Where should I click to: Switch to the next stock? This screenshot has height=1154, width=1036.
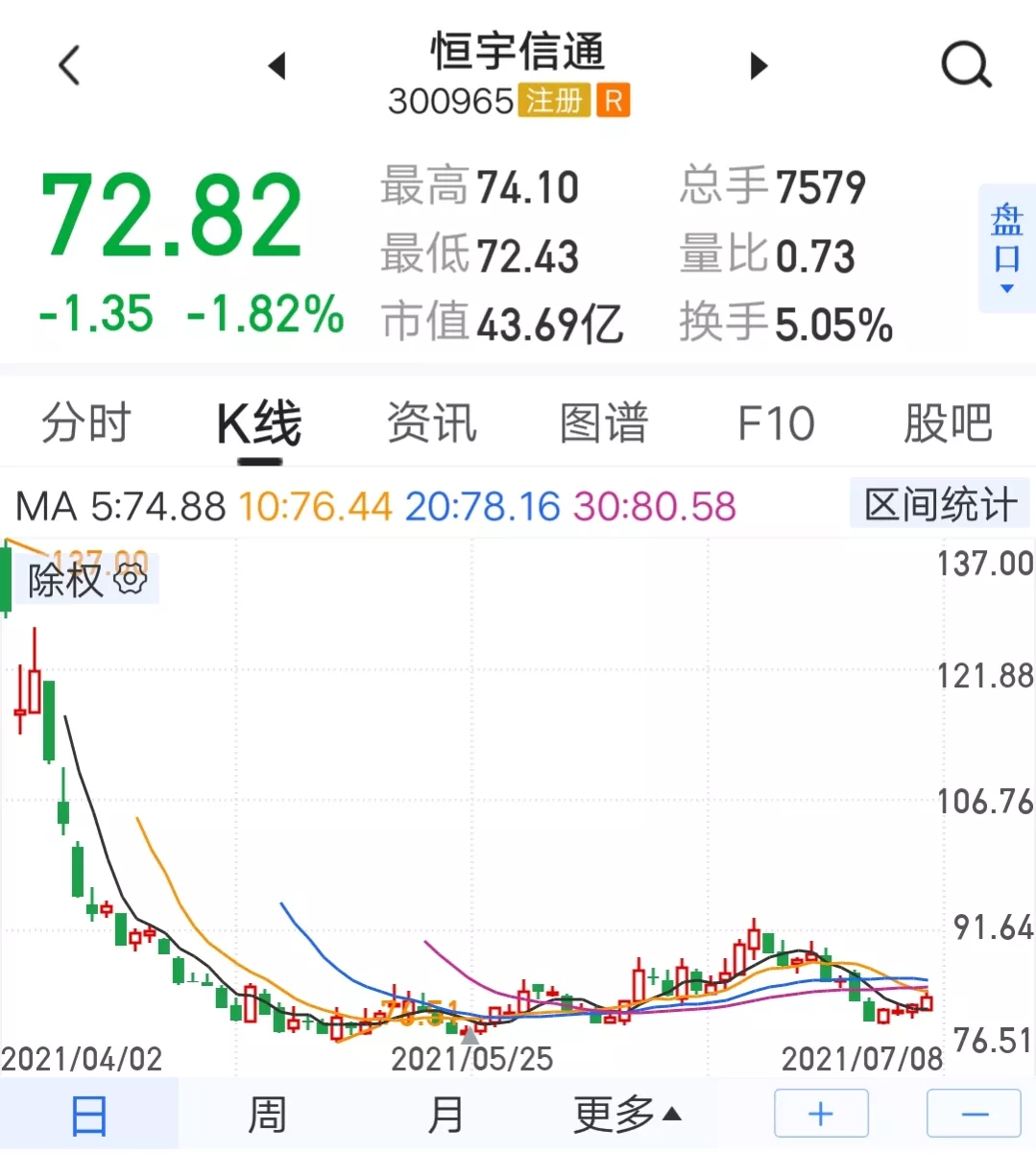pos(759,66)
